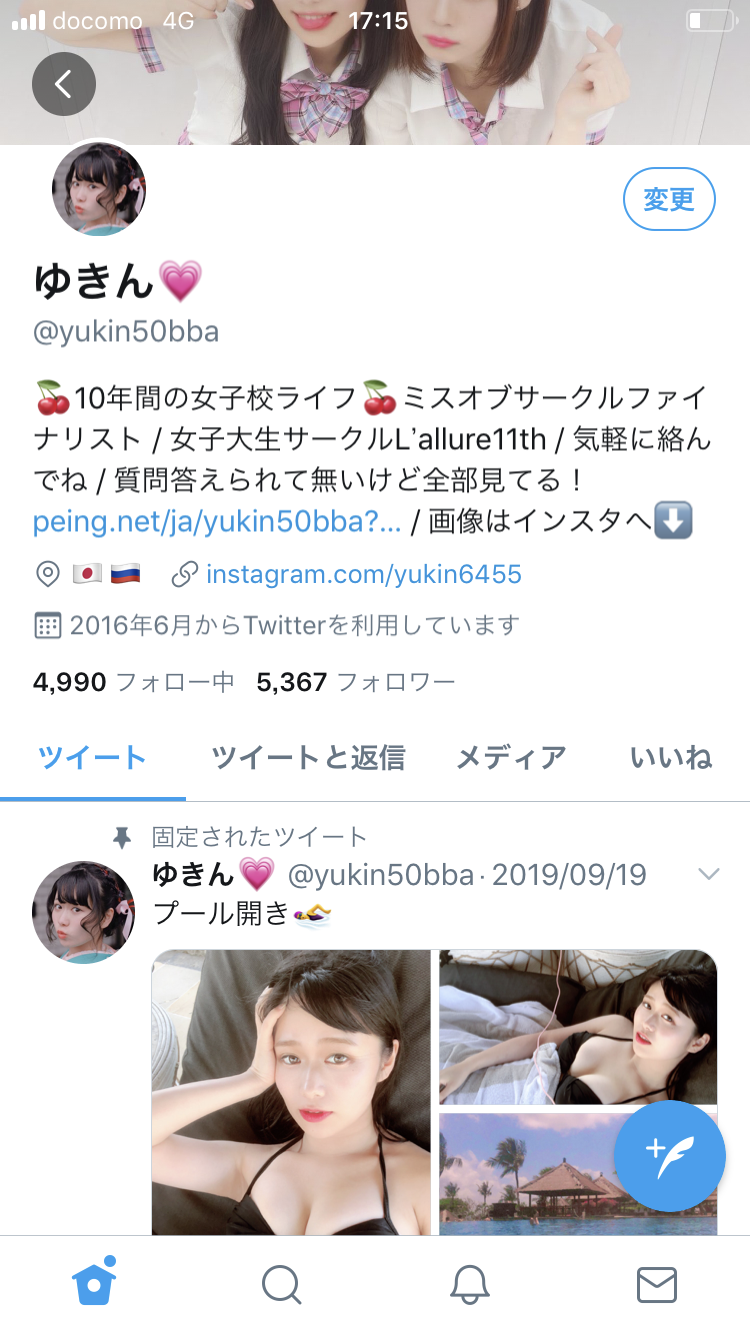Open the large selfie photo in pinned tweet
The width and height of the screenshot is (750, 1334).
tap(291, 1090)
